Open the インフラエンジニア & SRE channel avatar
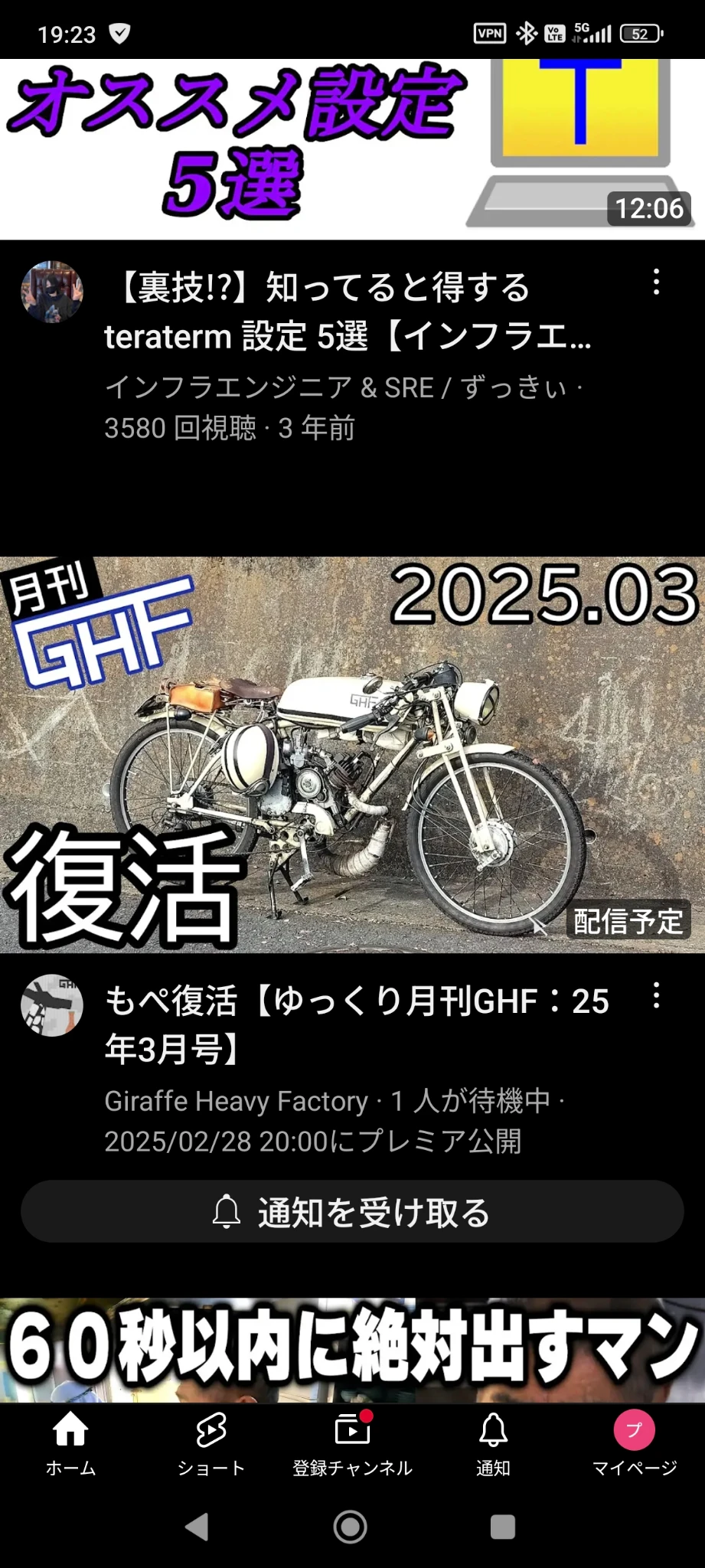Image resolution: width=705 pixels, height=1568 pixels. pos(52,292)
